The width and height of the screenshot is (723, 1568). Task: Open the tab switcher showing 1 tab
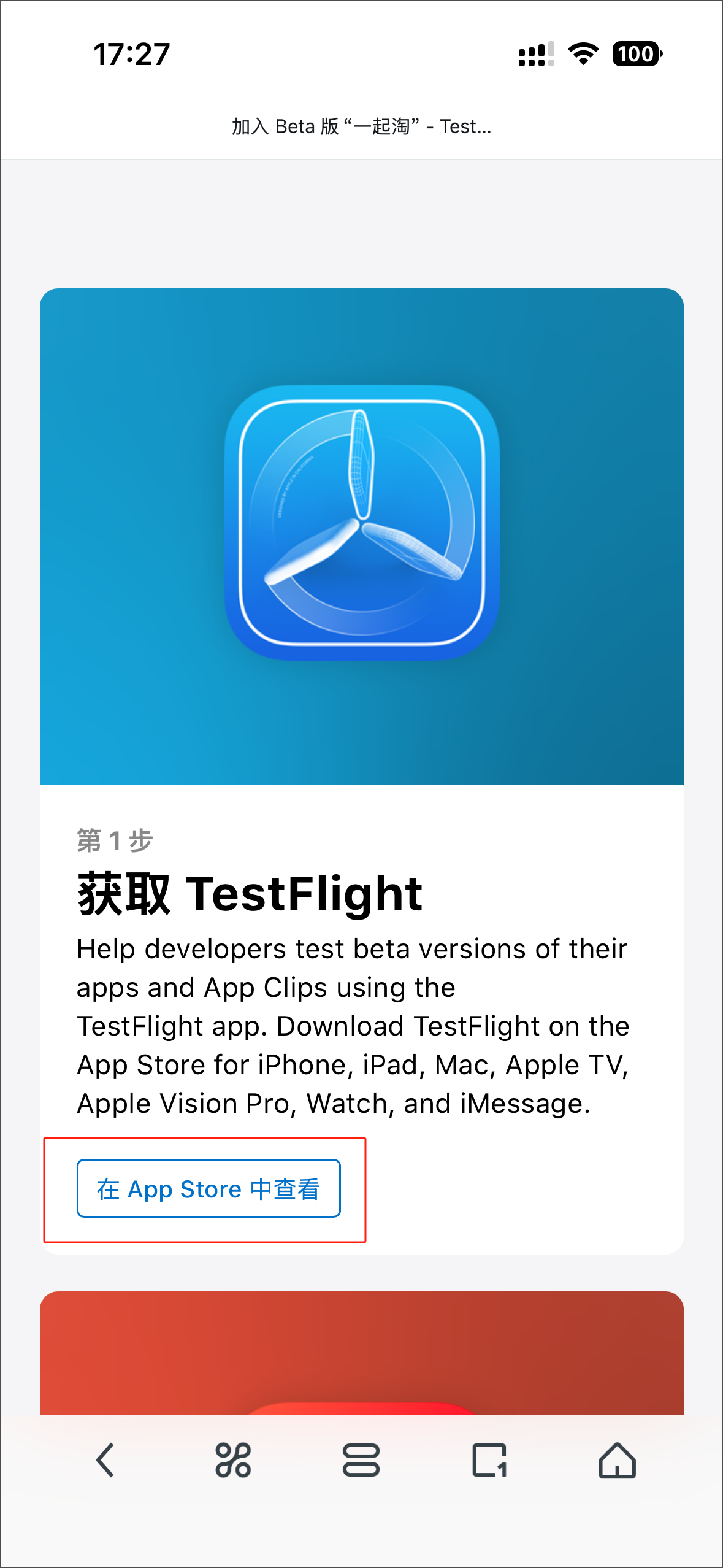click(489, 1459)
